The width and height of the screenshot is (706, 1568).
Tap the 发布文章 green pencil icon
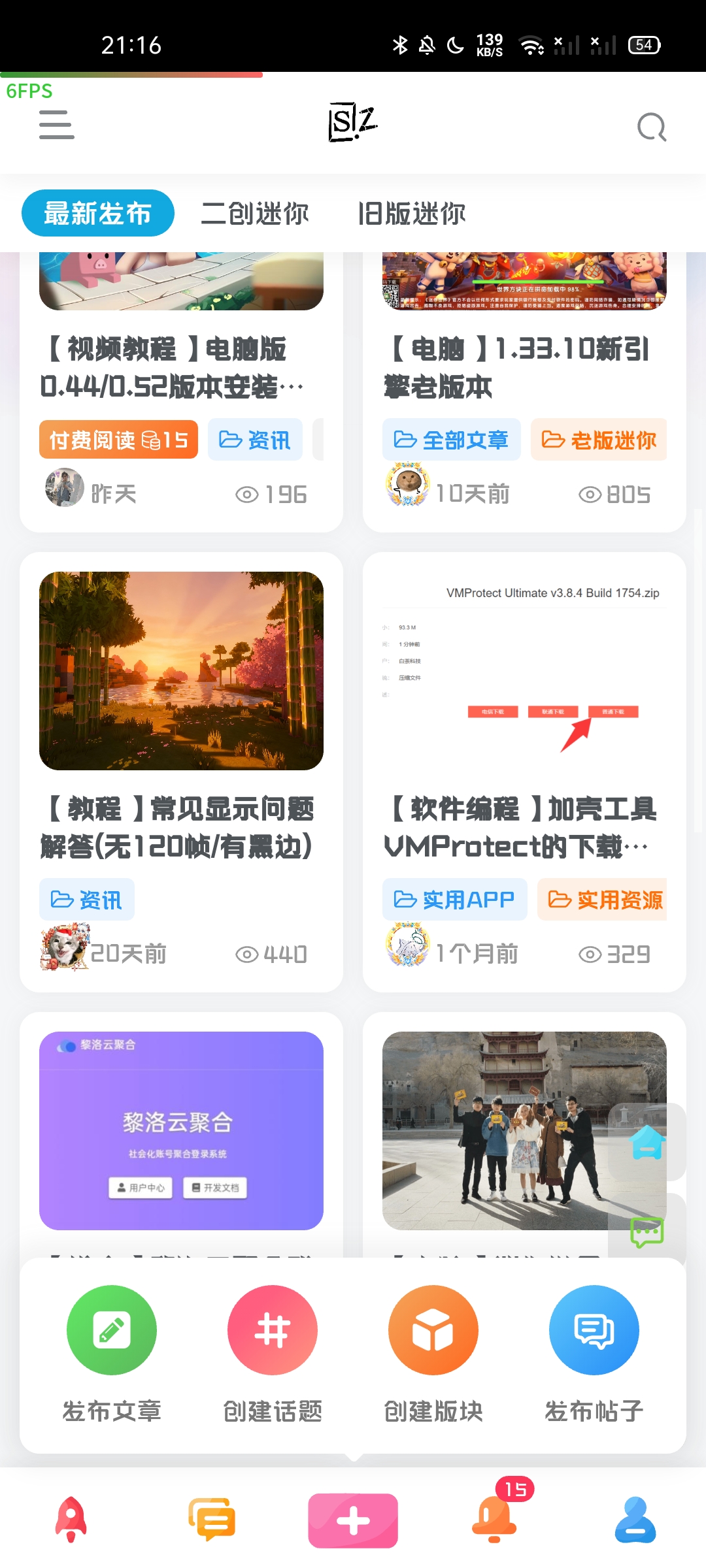tap(111, 1330)
